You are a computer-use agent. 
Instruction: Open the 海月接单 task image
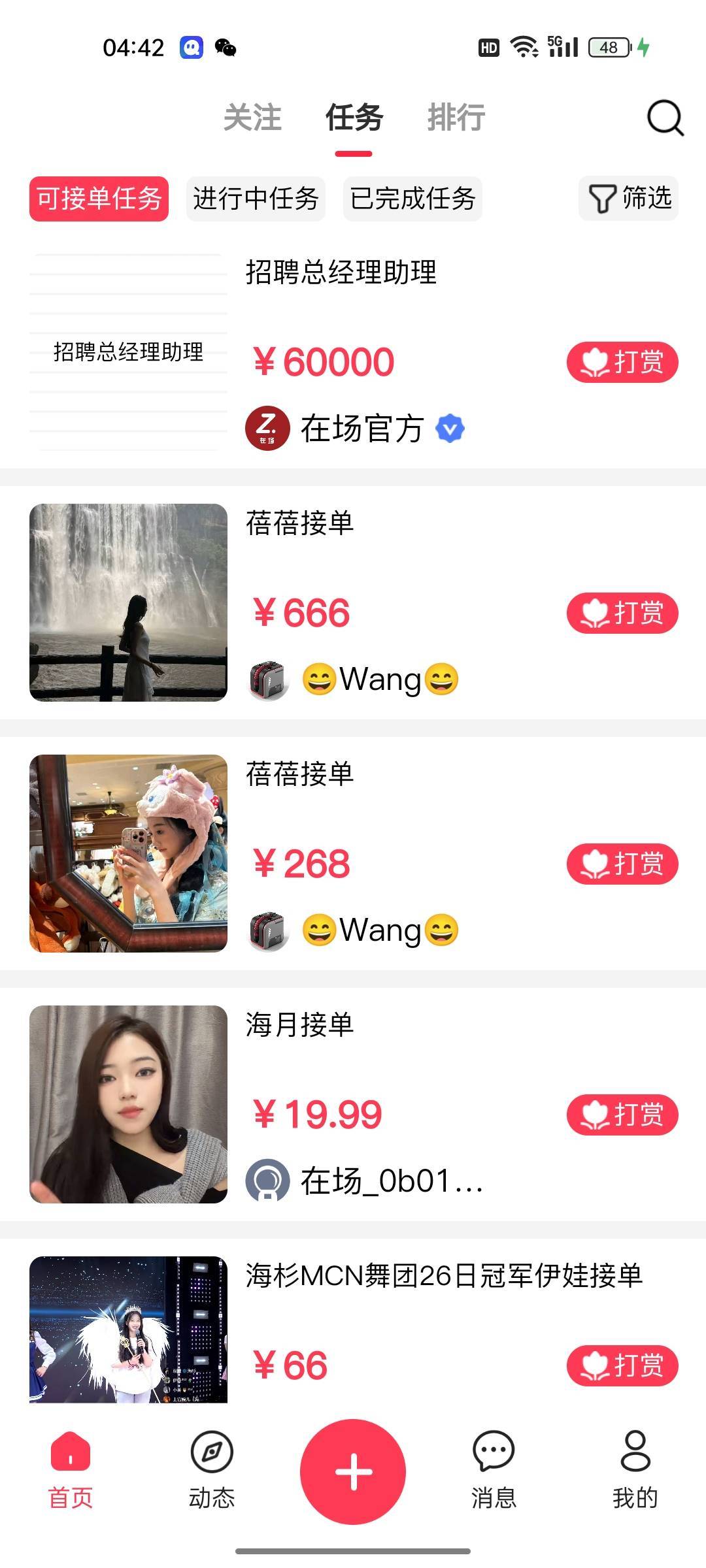click(128, 1104)
